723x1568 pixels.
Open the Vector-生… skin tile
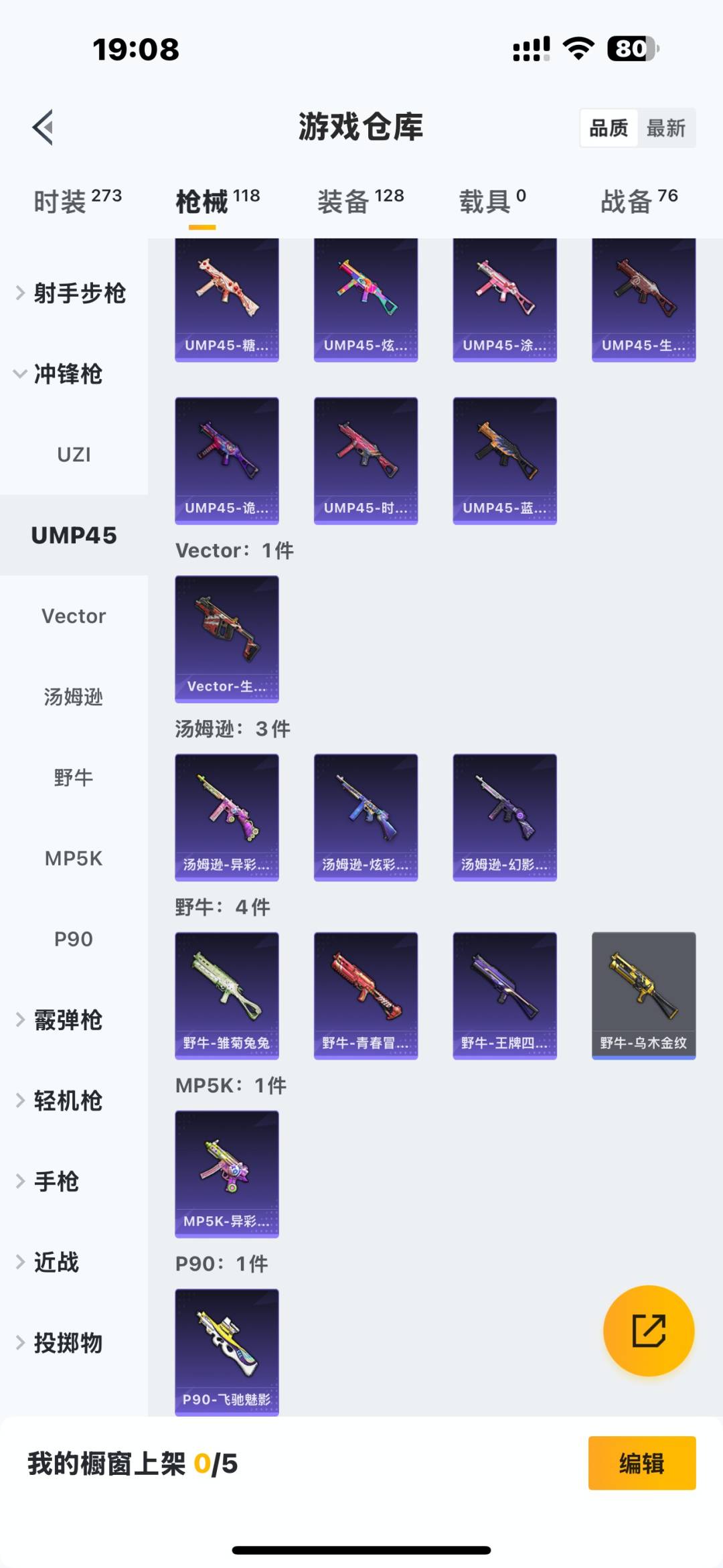[227, 639]
